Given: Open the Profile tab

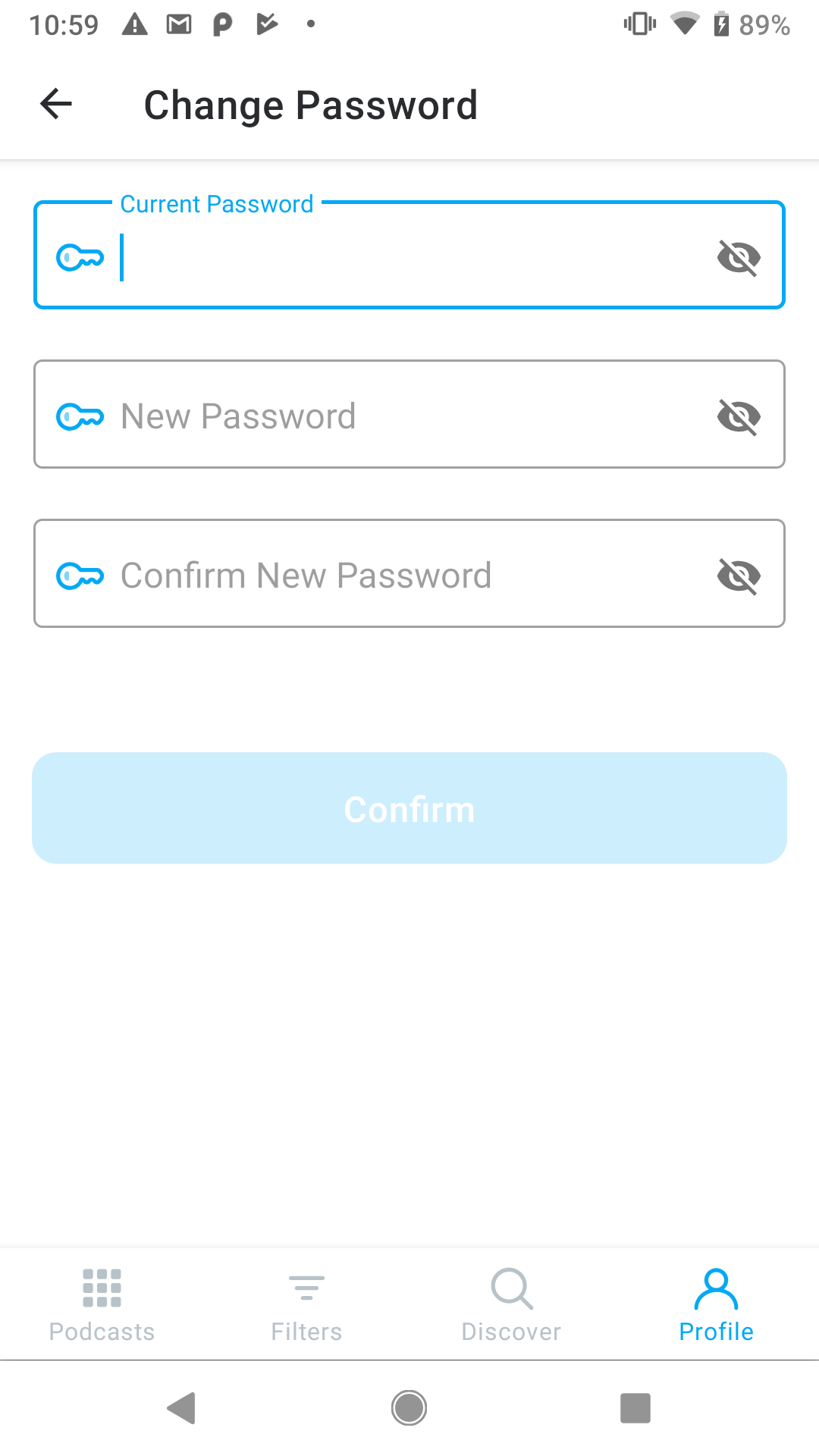Looking at the screenshot, I should 716,1304.
